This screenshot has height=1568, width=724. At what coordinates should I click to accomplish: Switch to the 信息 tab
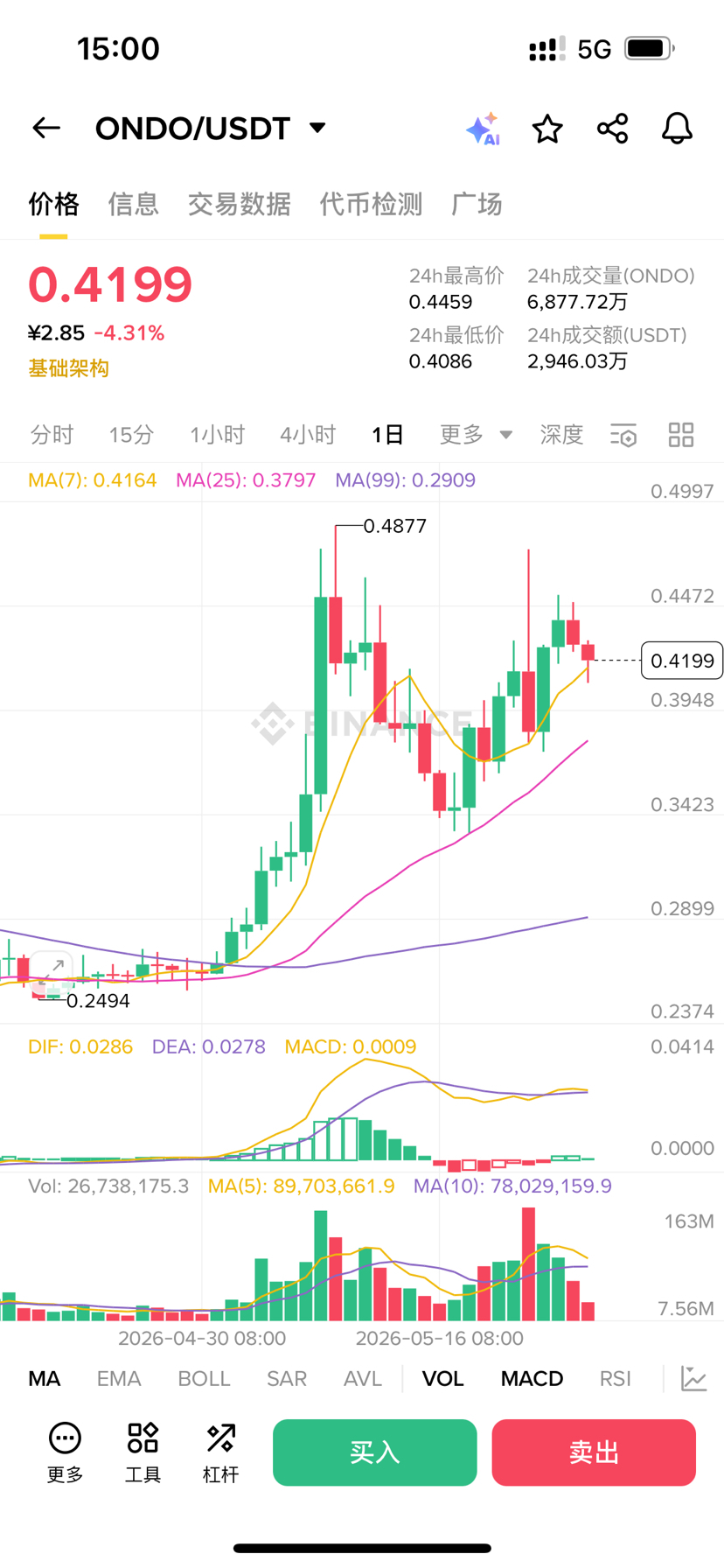pyautogui.click(x=133, y=204)
